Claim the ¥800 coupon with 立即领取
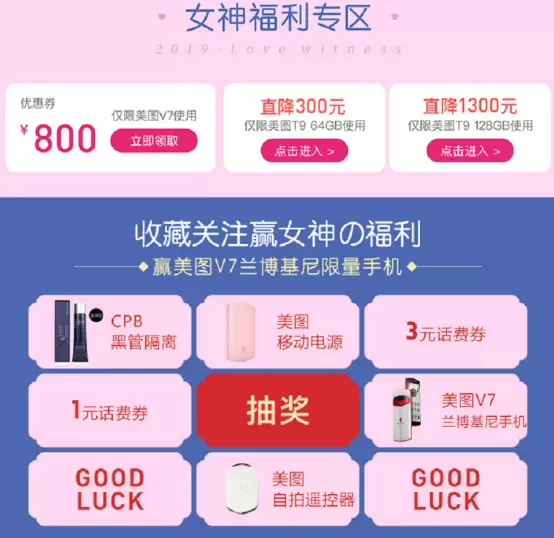The image size is (554, 538). 154,141
